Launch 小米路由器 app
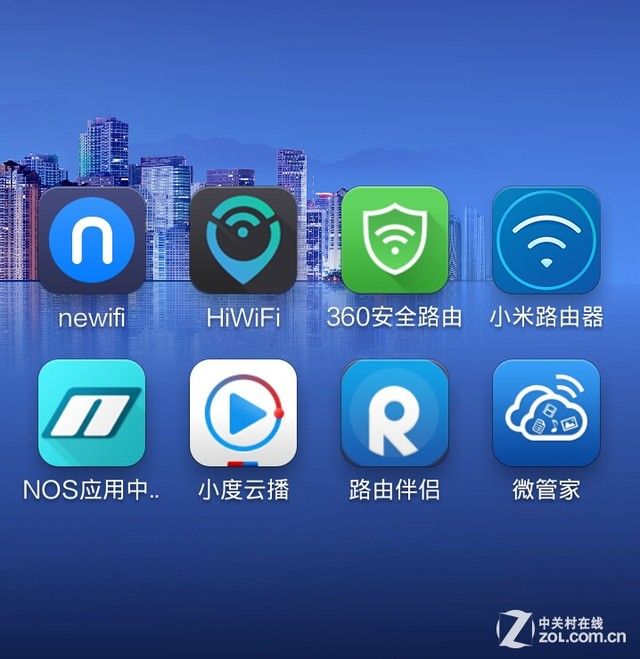Image resolution: width=640 pixels, height=659 pixels. pos(546,241)
